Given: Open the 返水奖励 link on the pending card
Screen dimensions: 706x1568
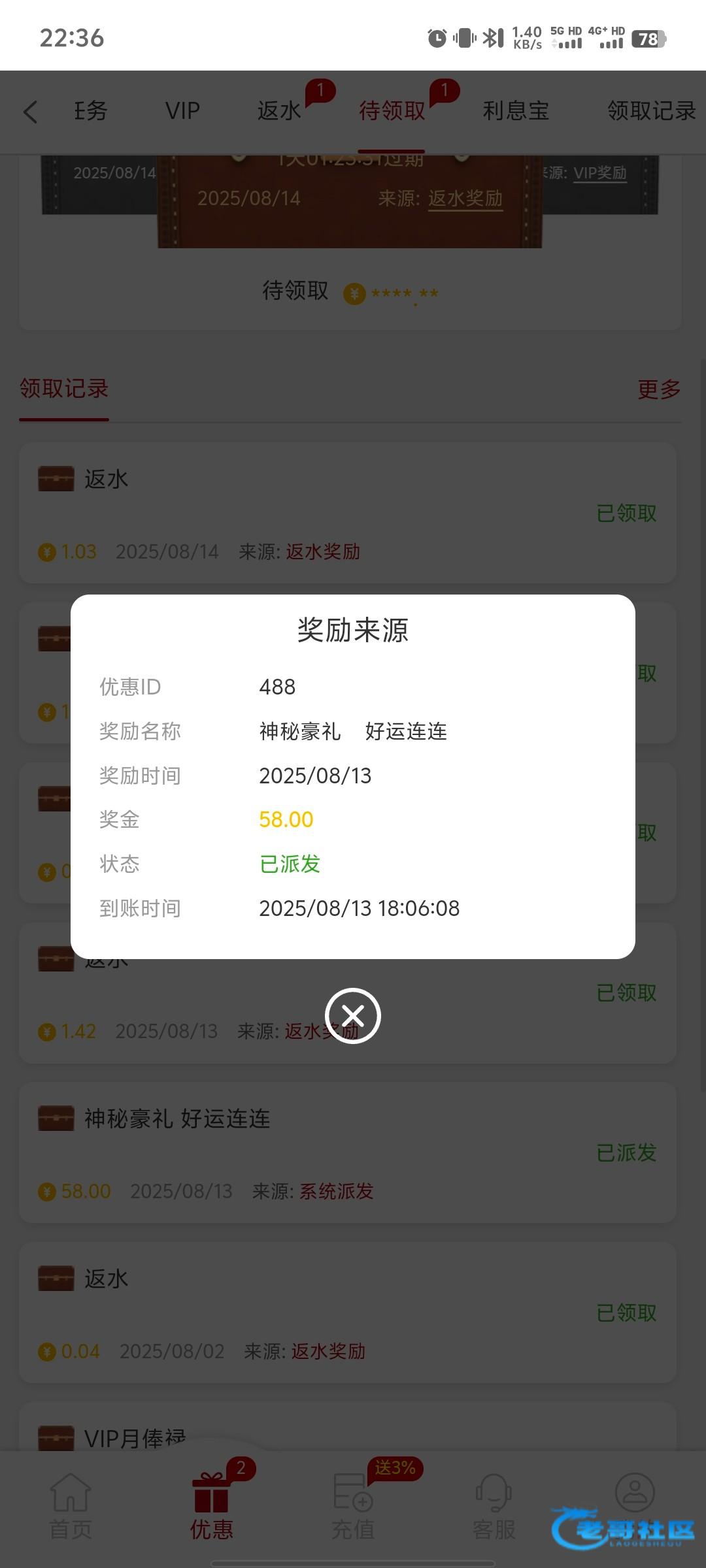Looking at the screenshot, I should 465,199.
